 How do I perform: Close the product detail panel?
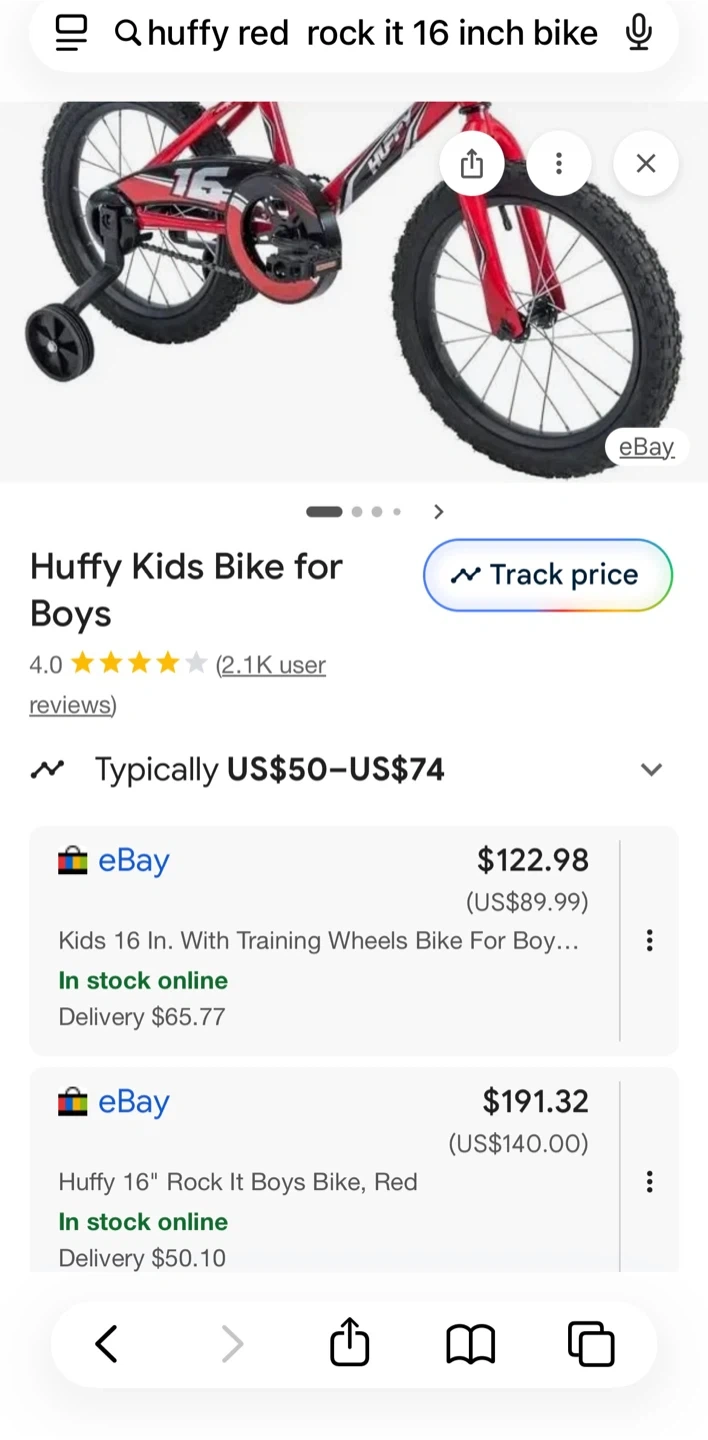click(x=646, y=164)
